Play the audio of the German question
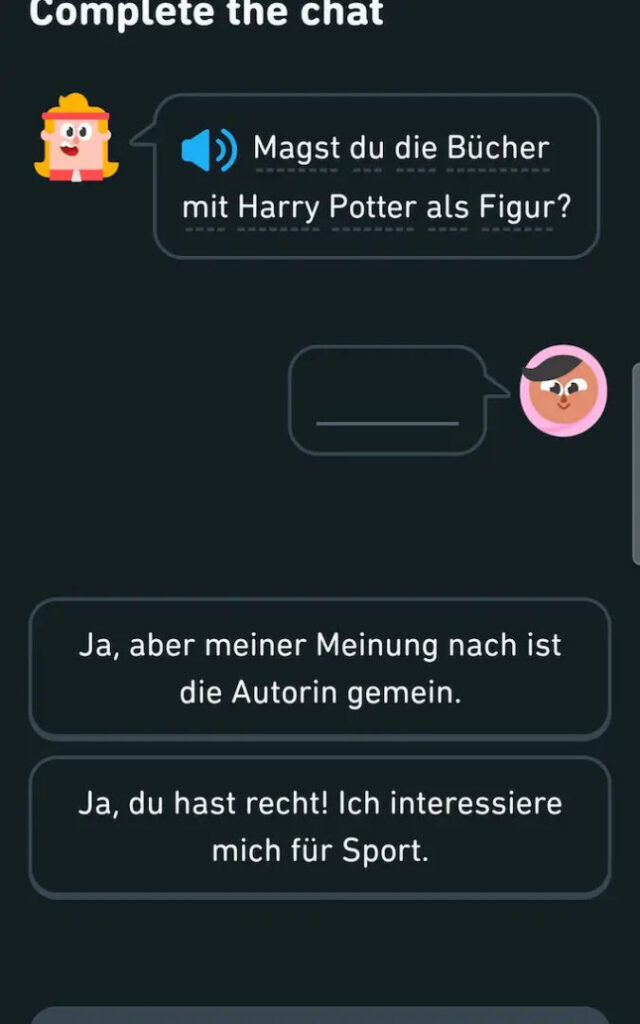Viewport: 640px width, 1024px height. pos(208,151)
